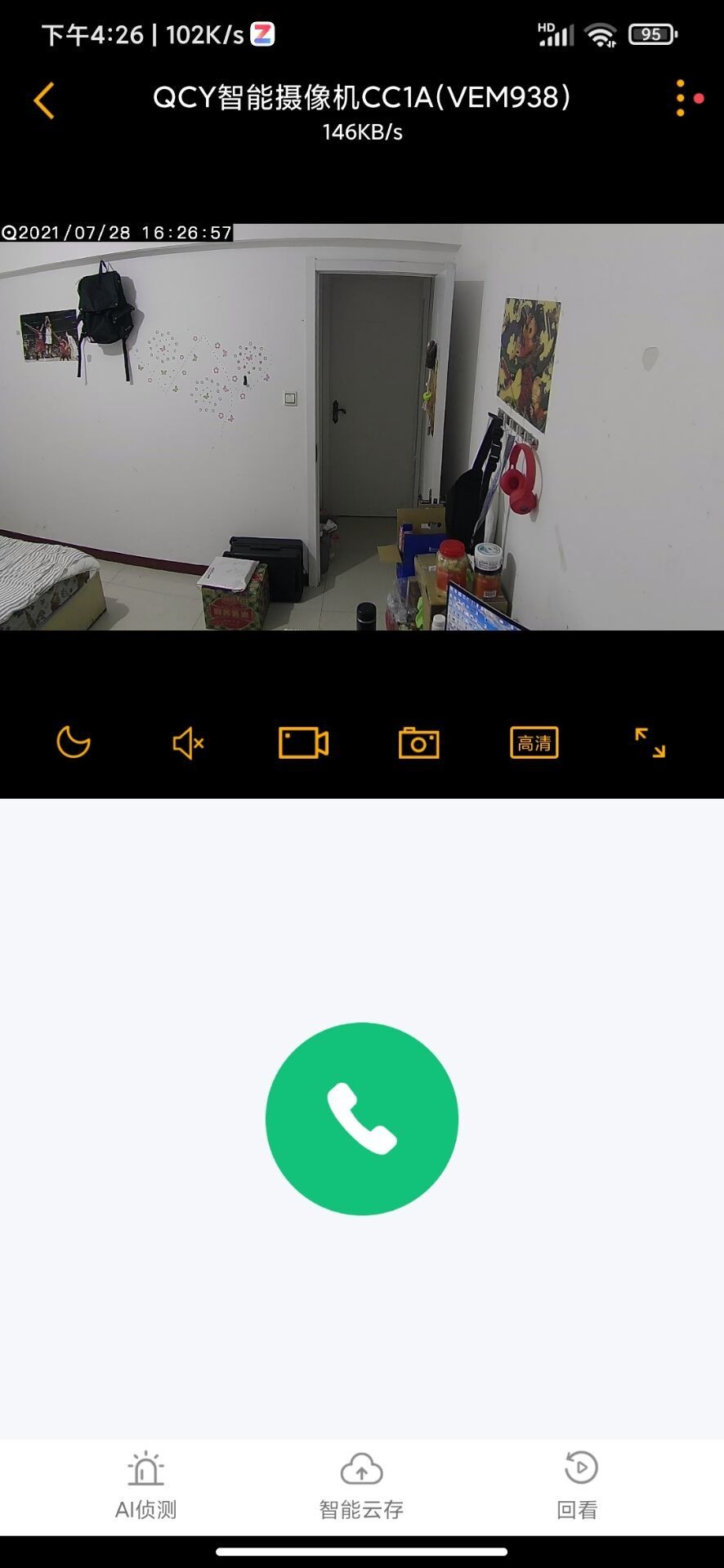The image size is (724, 1568).
Task: Tap the live video preview area
Action: [362, 425]
